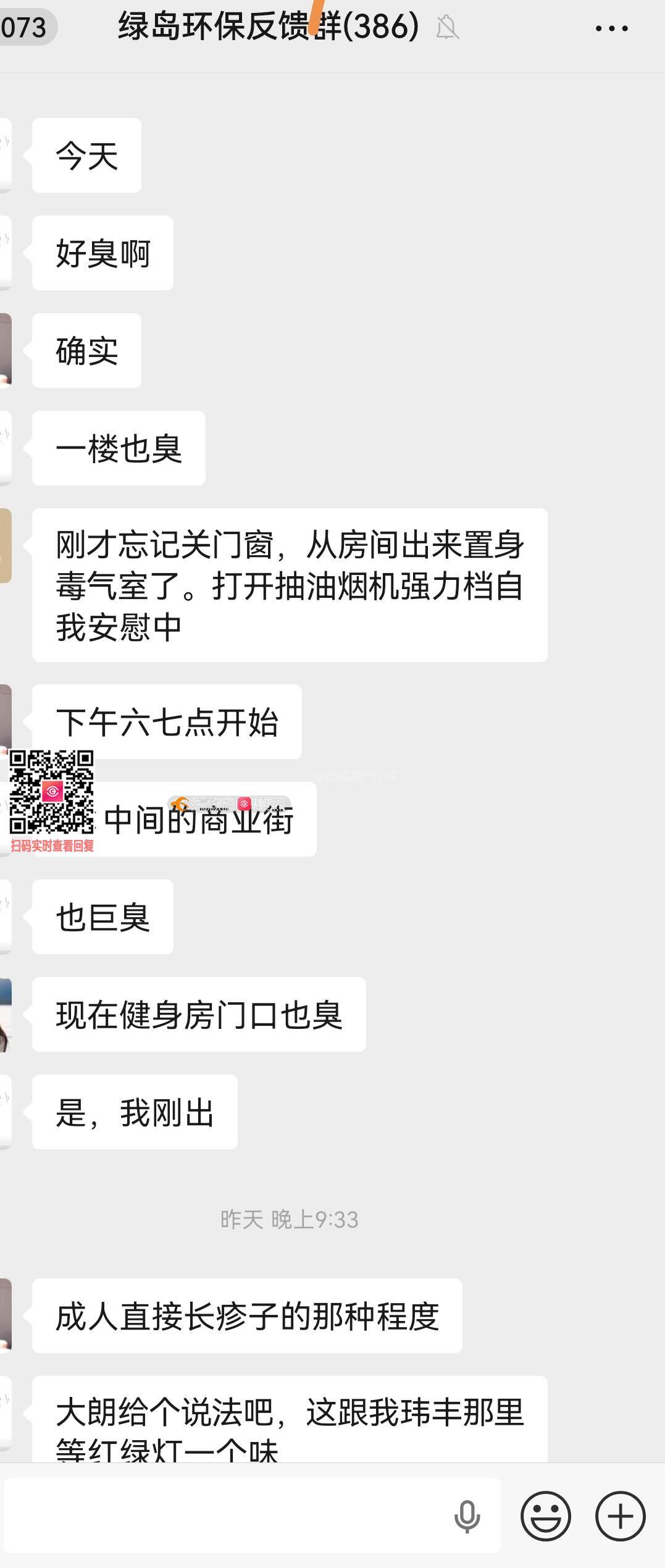Tap the message text input box

pyautogui.click(x=222, y=1516)
